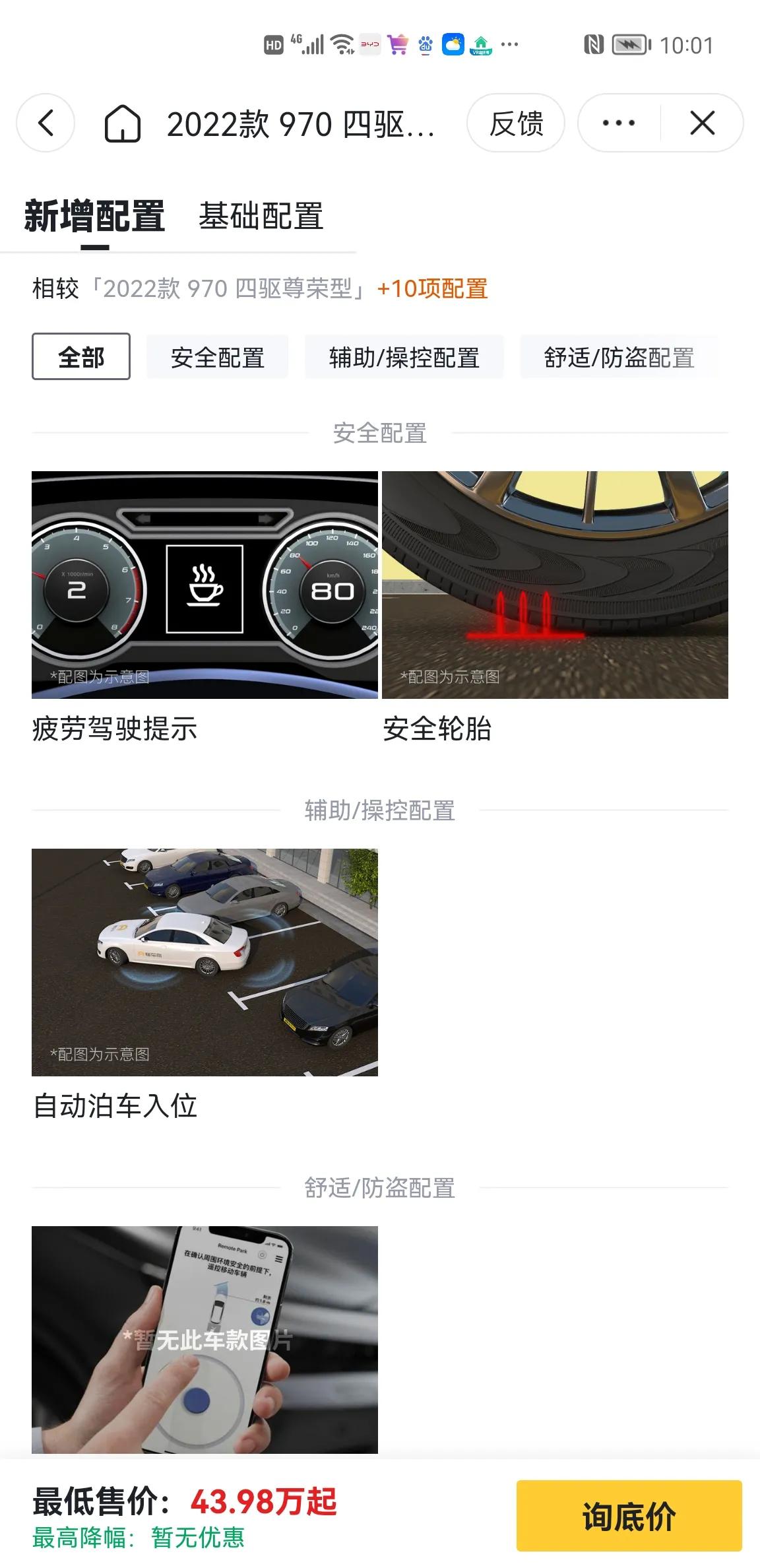Filter by 安全配置
Screen dimensions: 760x1568
coord(217,357)
